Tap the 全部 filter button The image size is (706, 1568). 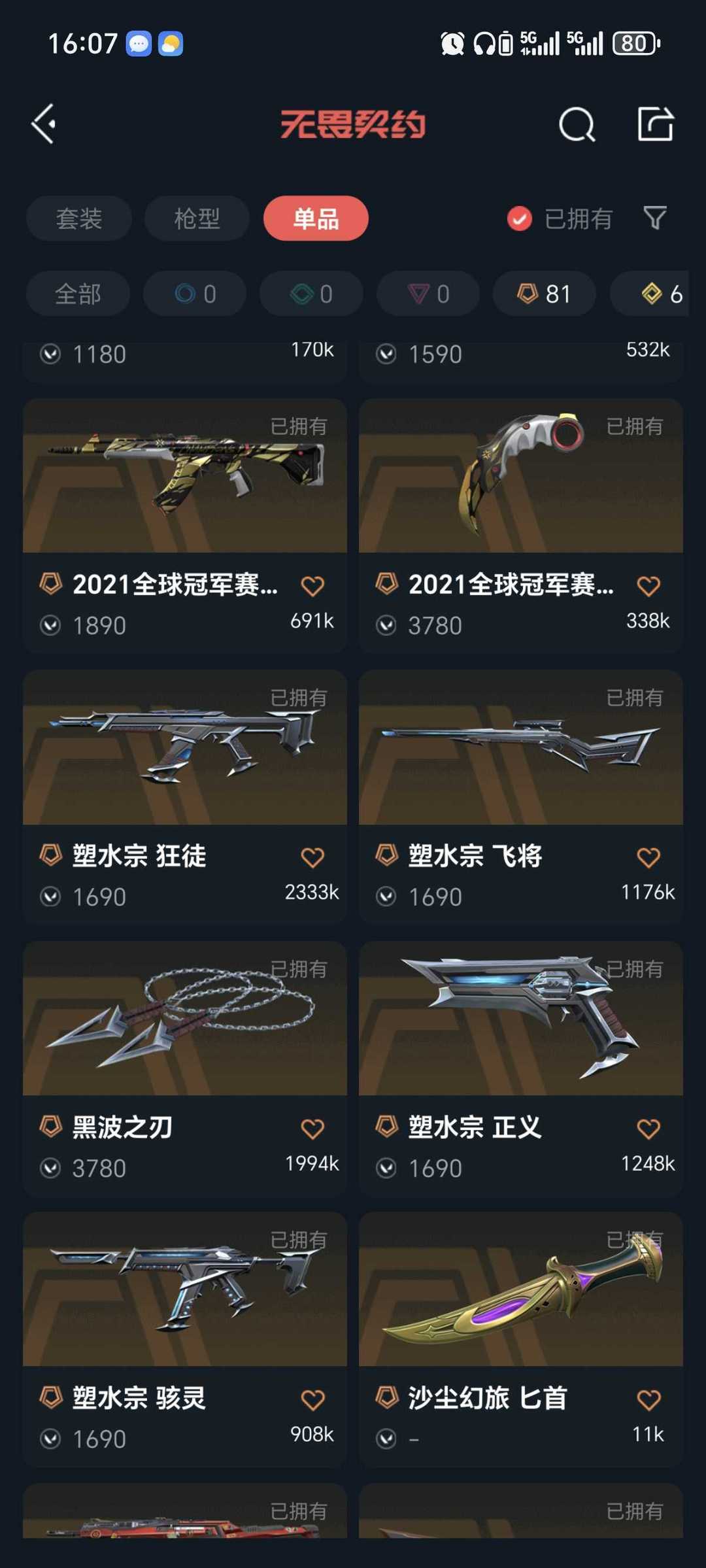click(77, 294)
